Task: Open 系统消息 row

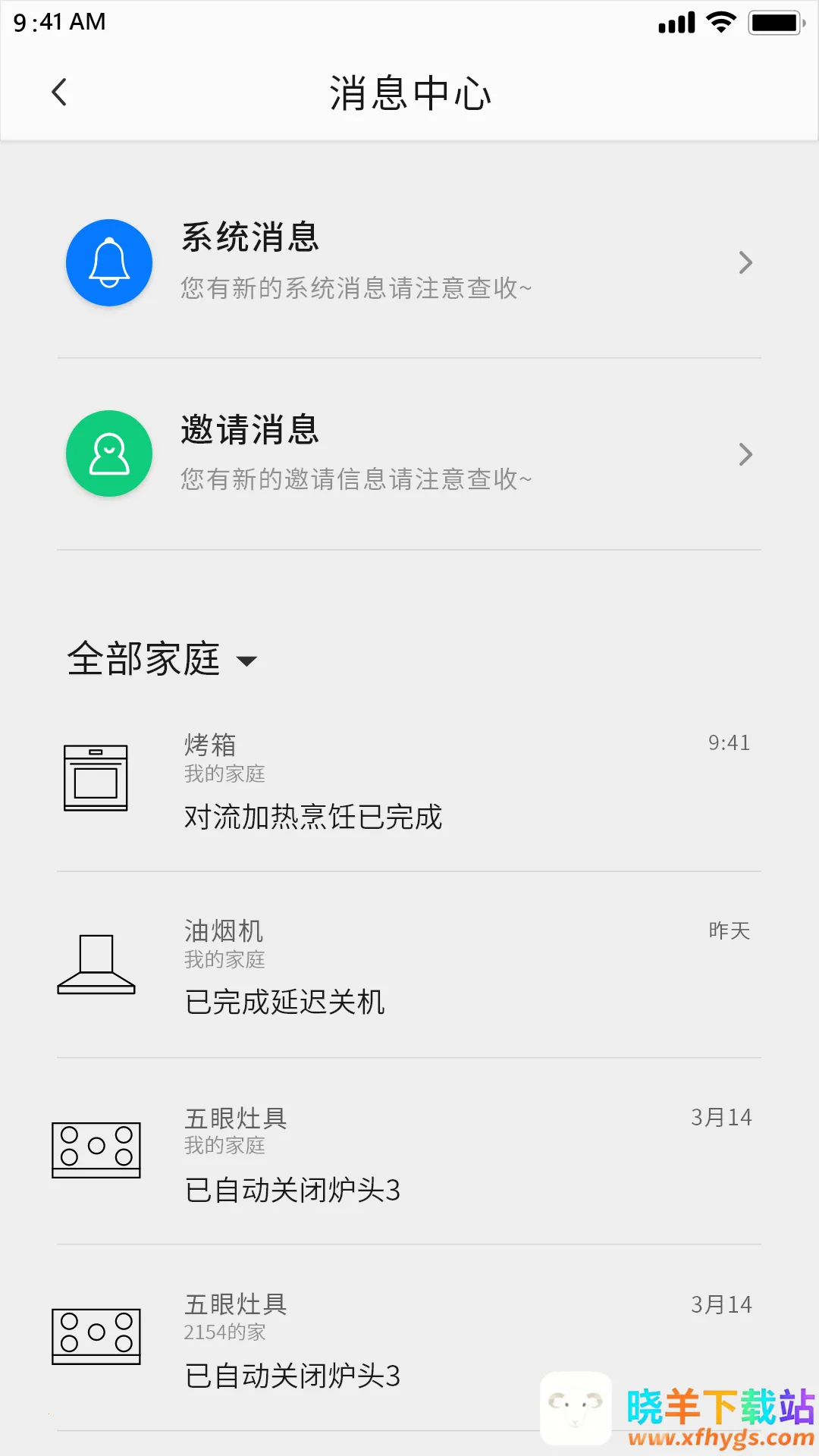Action: [x=409, y=262]
